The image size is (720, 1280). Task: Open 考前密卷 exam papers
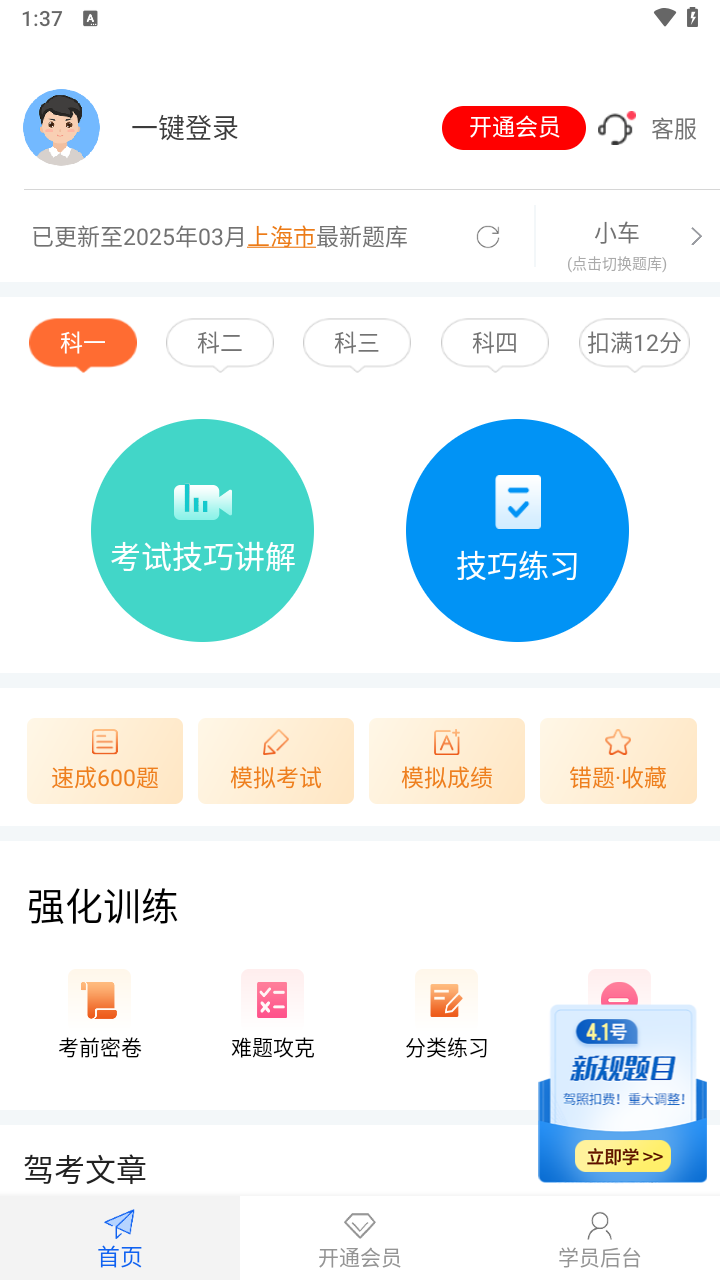coord(98,1013)
